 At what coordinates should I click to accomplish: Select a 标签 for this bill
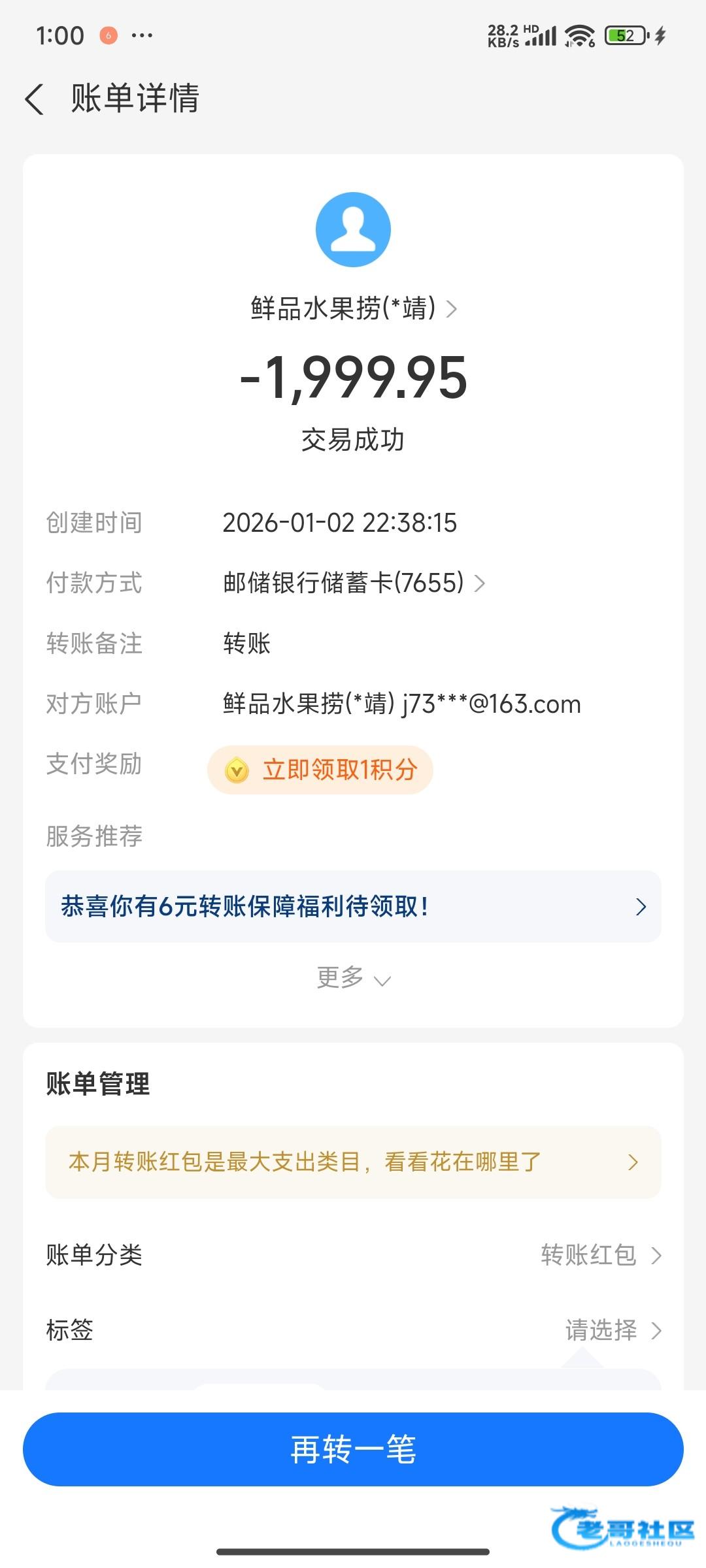(612, 1330)
